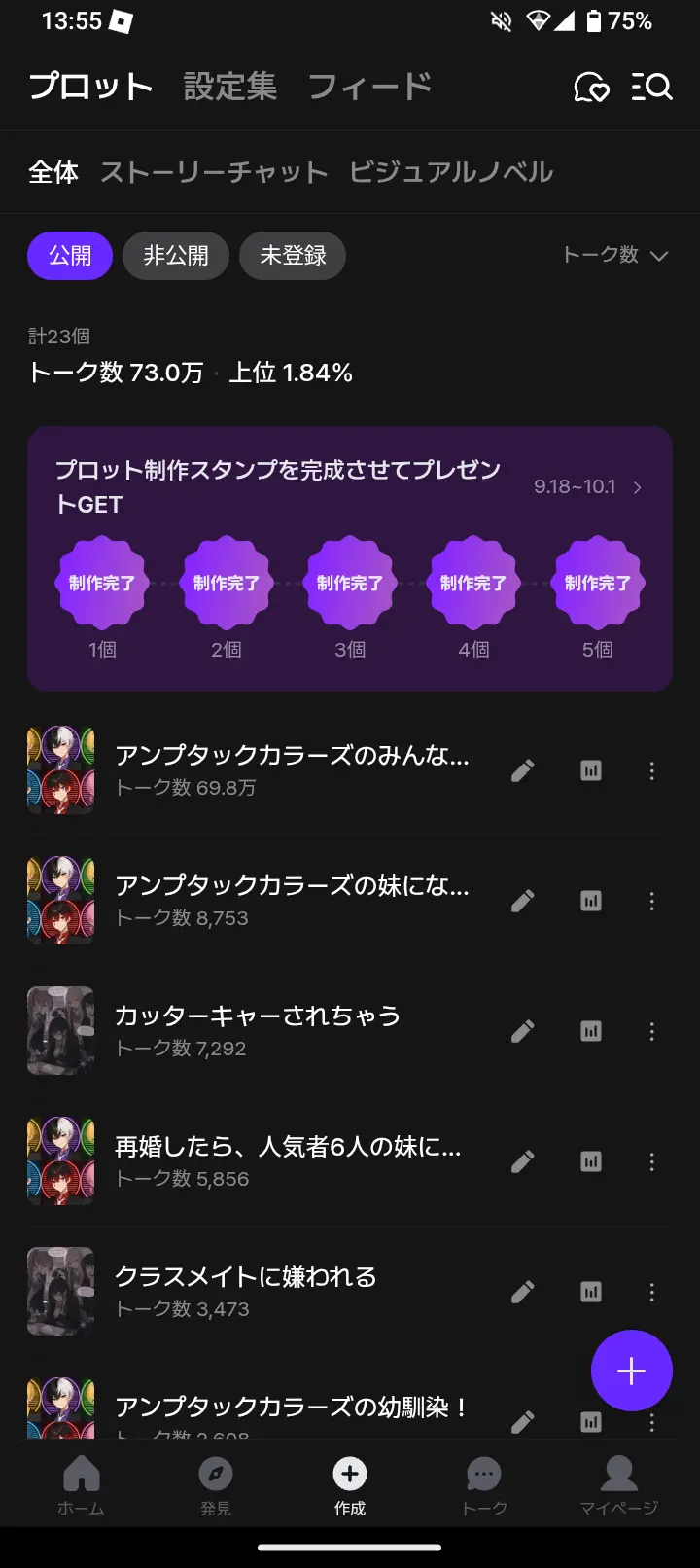Open the 再婚したら、人気者6人の妹に… plot
This screenshot has width=700, height=1568.
(288, 1161)
